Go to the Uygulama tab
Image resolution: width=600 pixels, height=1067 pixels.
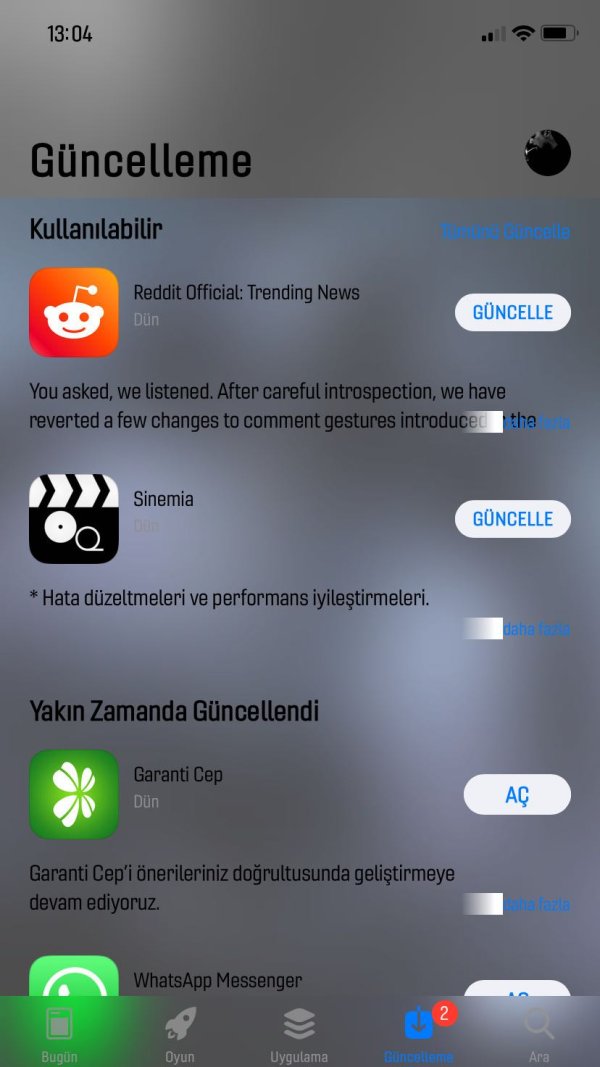pyautogui.click(x=299, y=1034)
